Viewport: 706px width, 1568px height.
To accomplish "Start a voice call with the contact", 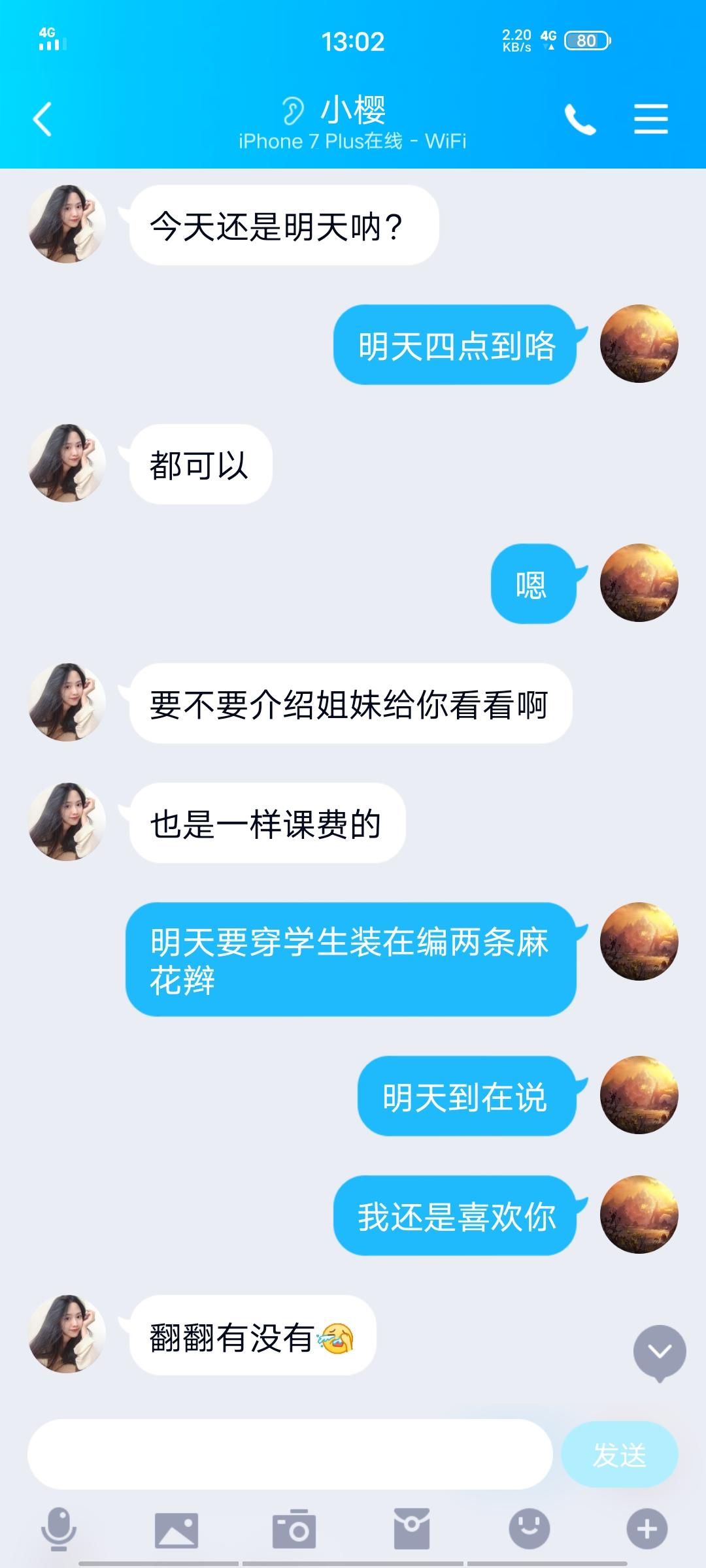I will pos(580,120).
